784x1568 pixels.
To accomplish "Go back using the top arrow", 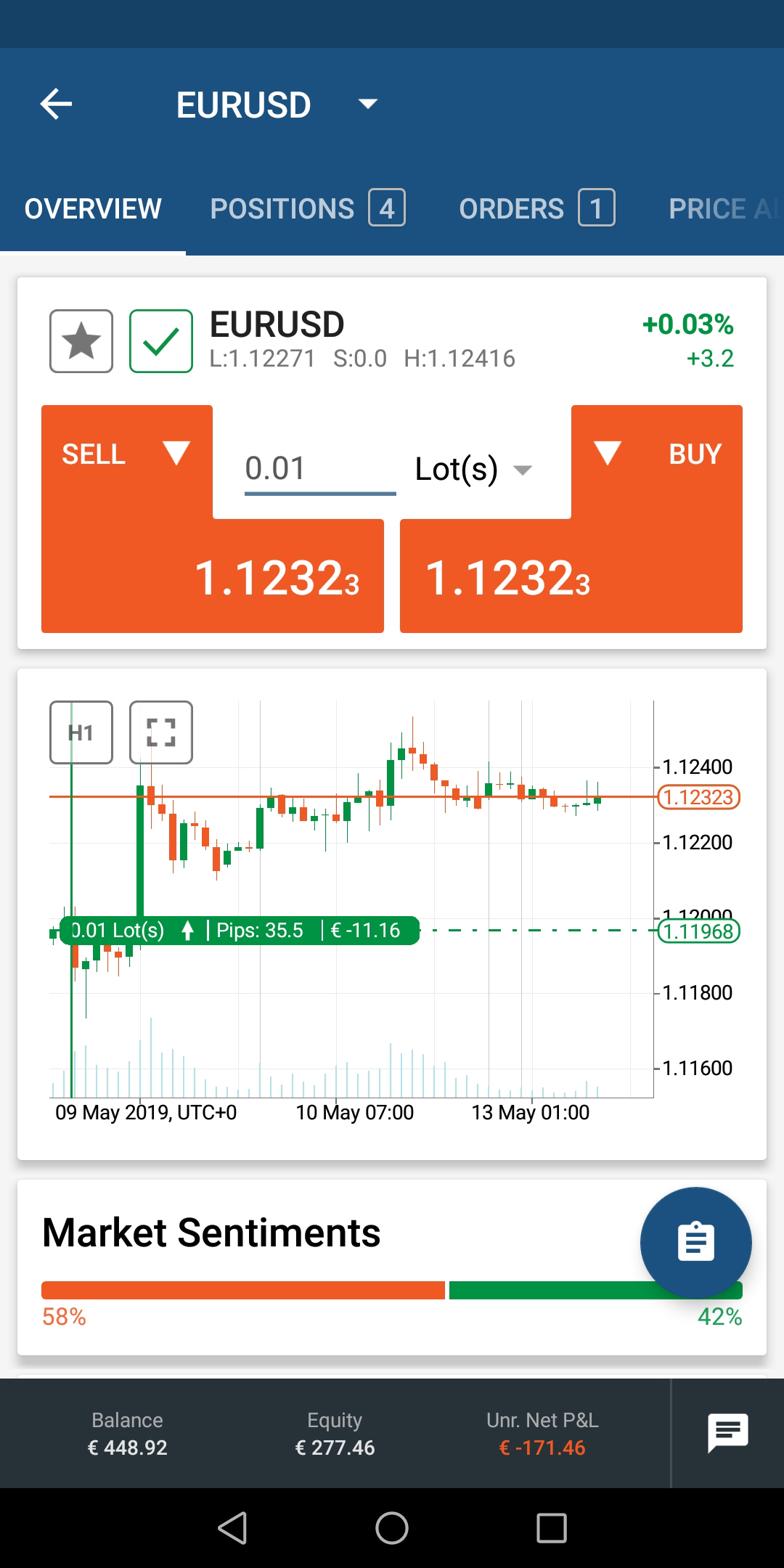I will click(x=56, y=104).
